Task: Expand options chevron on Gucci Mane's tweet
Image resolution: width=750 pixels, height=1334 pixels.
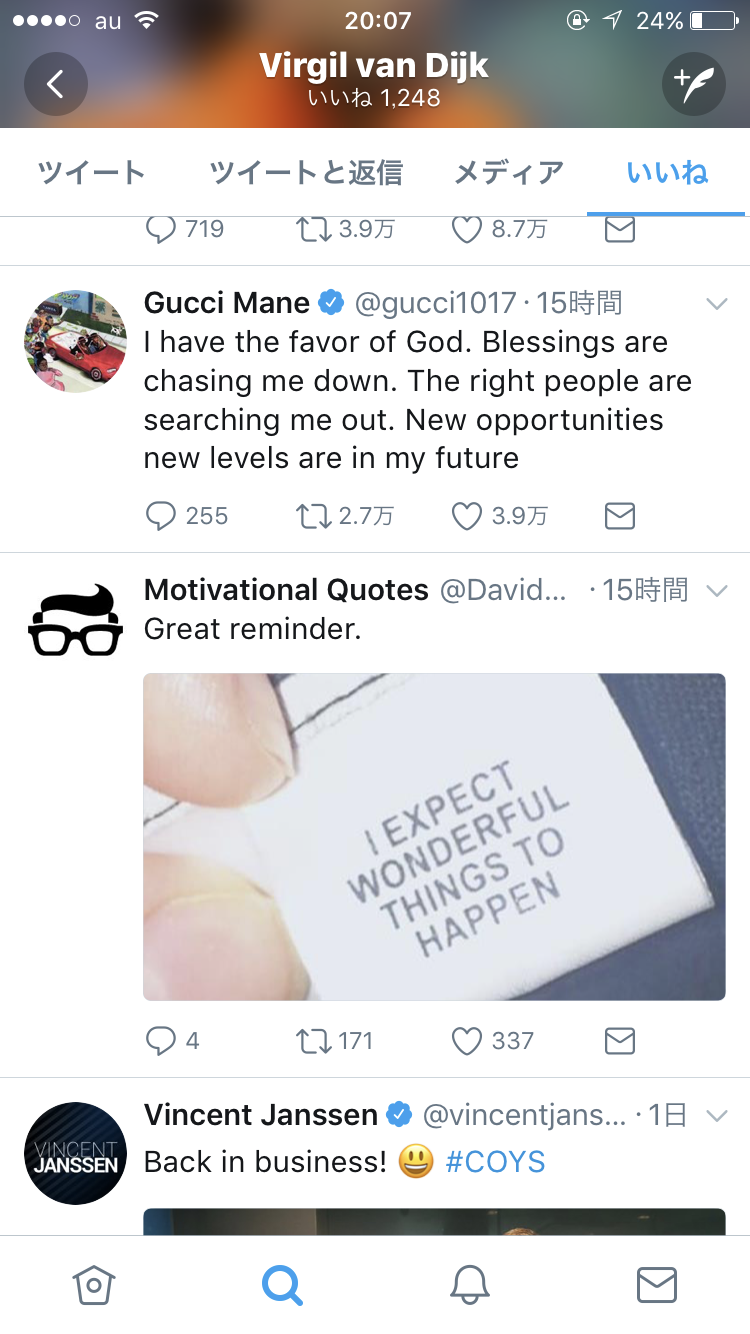Action: (x=716, y=303)
